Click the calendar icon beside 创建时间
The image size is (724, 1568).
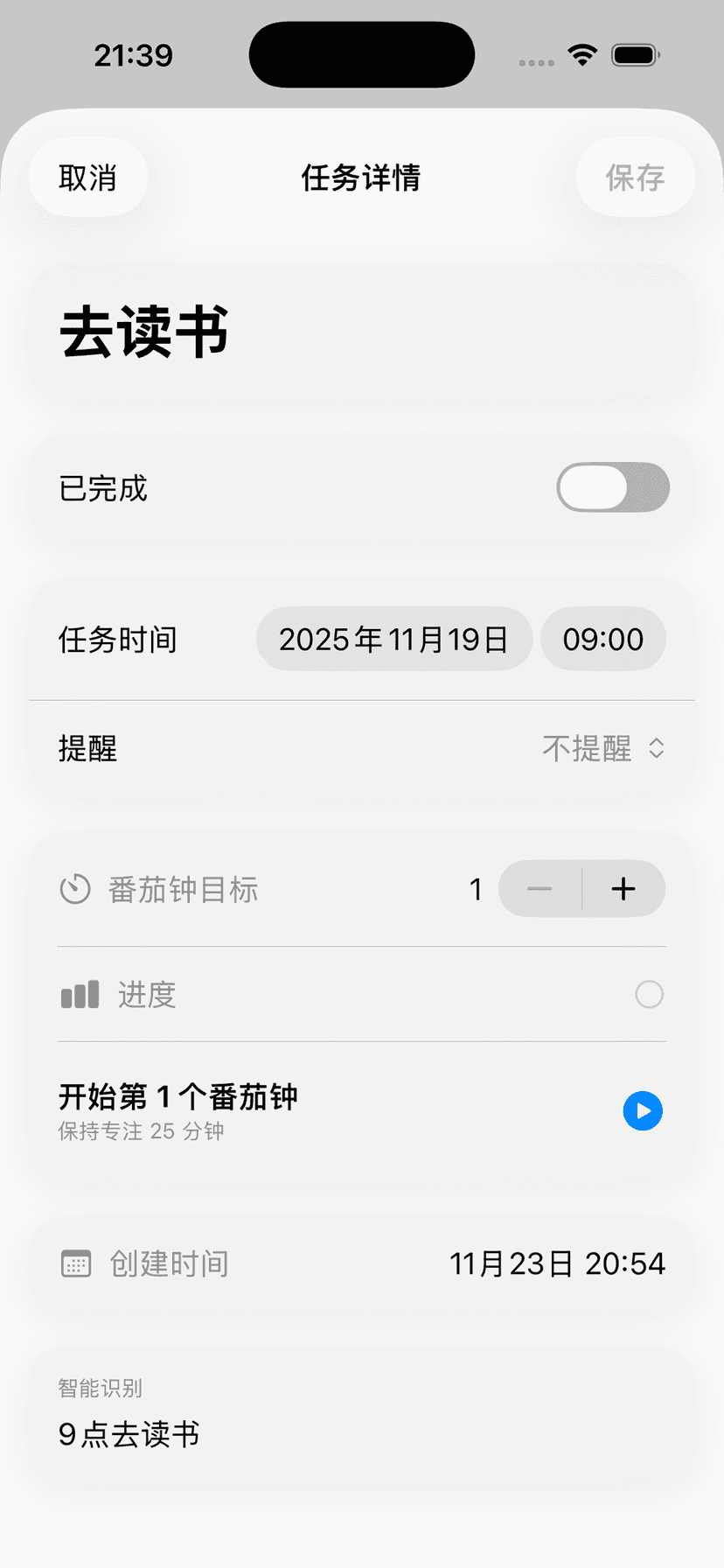point(75,1263)
